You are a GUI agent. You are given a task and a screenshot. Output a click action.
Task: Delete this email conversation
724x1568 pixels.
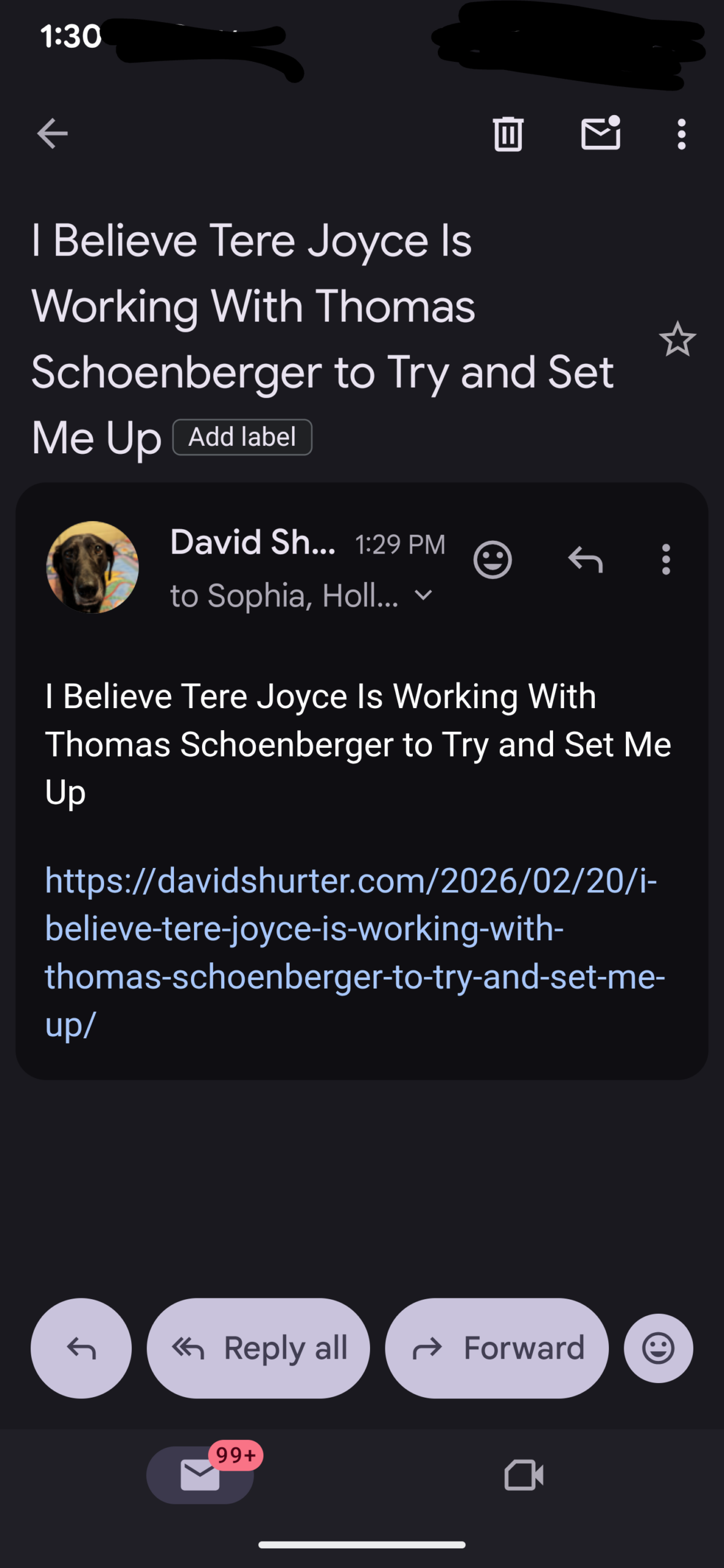[508, 134]
